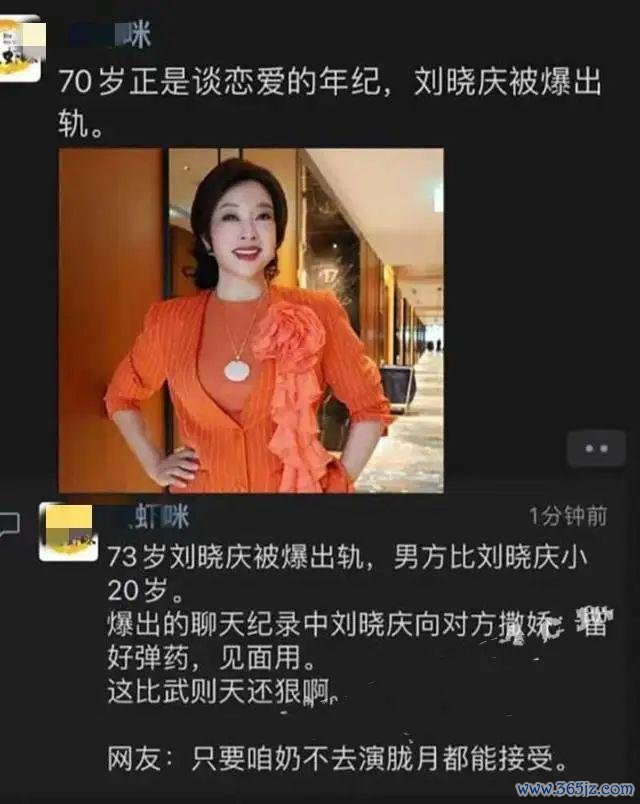Open the two-dot like and comment menu
This screenshot has width=640, height=804.
[x=596, y=449]
